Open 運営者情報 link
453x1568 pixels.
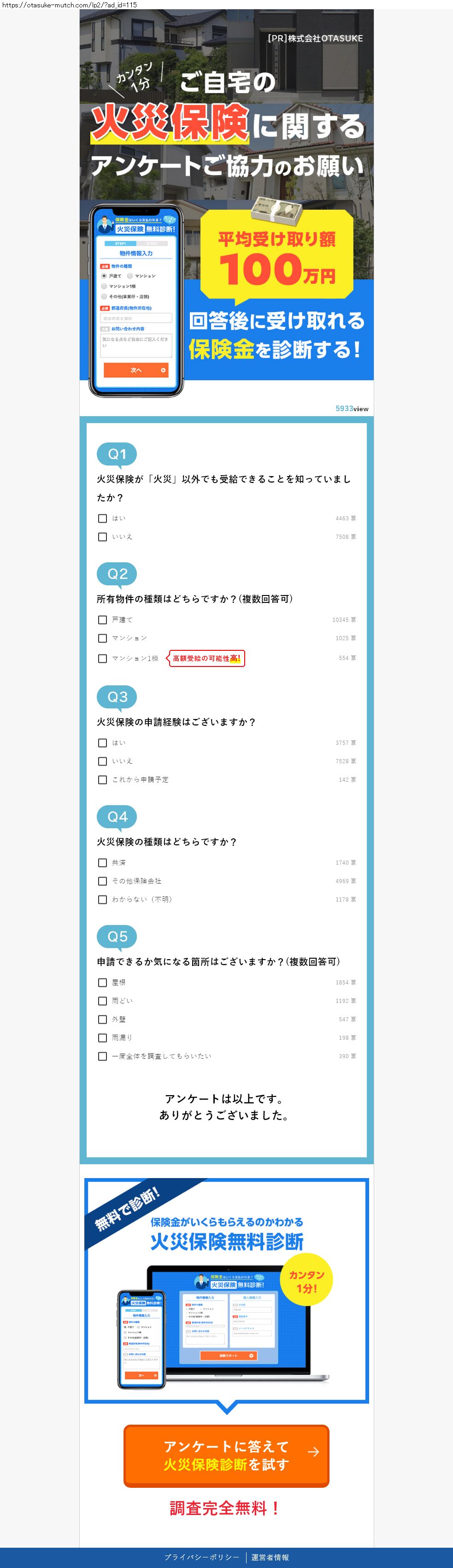pos(270,1556)
